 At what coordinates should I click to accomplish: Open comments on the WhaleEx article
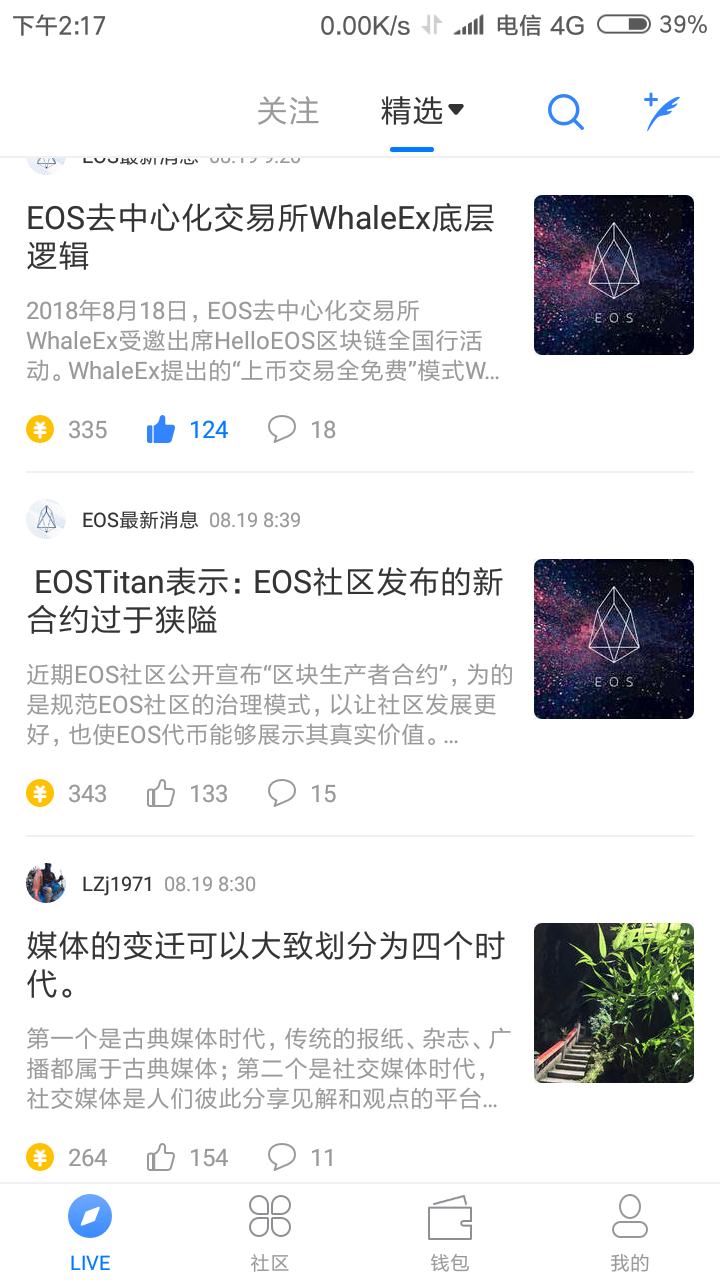point(282,430)
